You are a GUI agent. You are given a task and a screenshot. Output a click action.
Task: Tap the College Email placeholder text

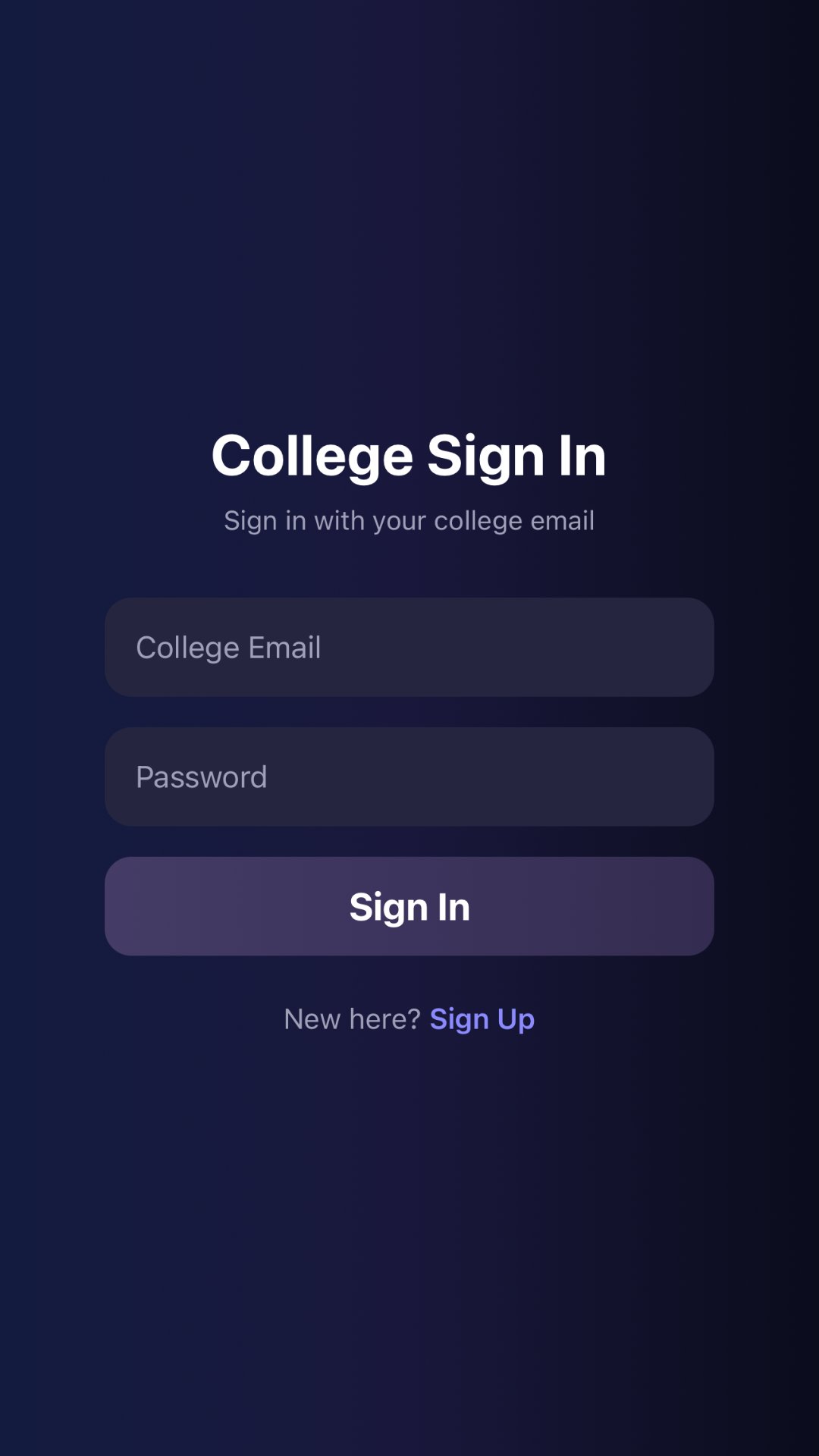[x=227, y=647]
